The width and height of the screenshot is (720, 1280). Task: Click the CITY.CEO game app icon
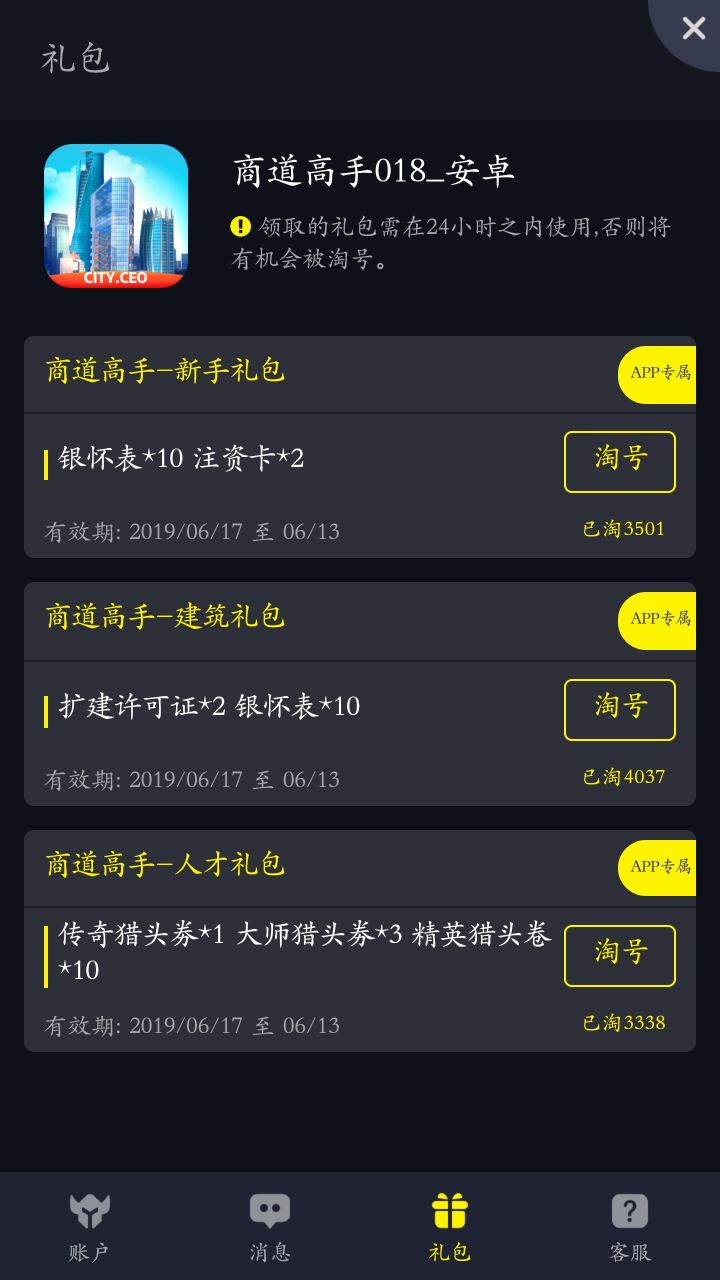pyautogui.click(x=116, y=214)
